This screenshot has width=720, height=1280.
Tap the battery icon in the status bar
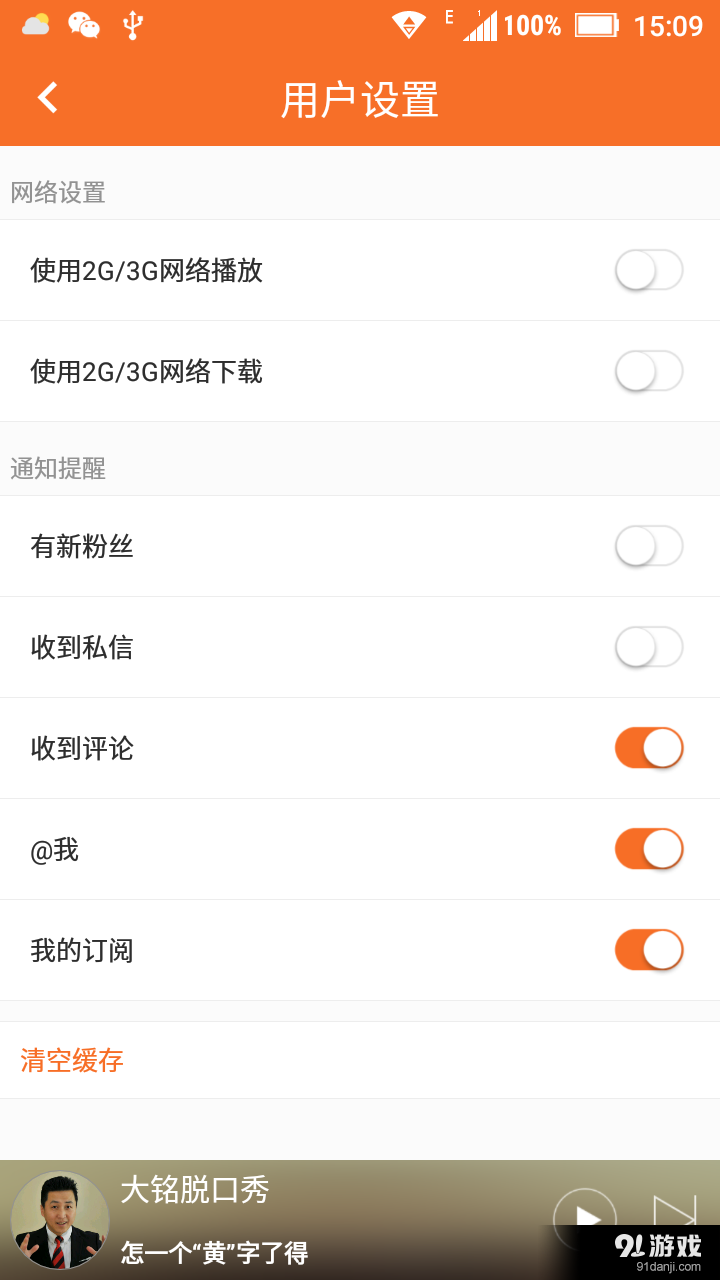click(595, 25)
